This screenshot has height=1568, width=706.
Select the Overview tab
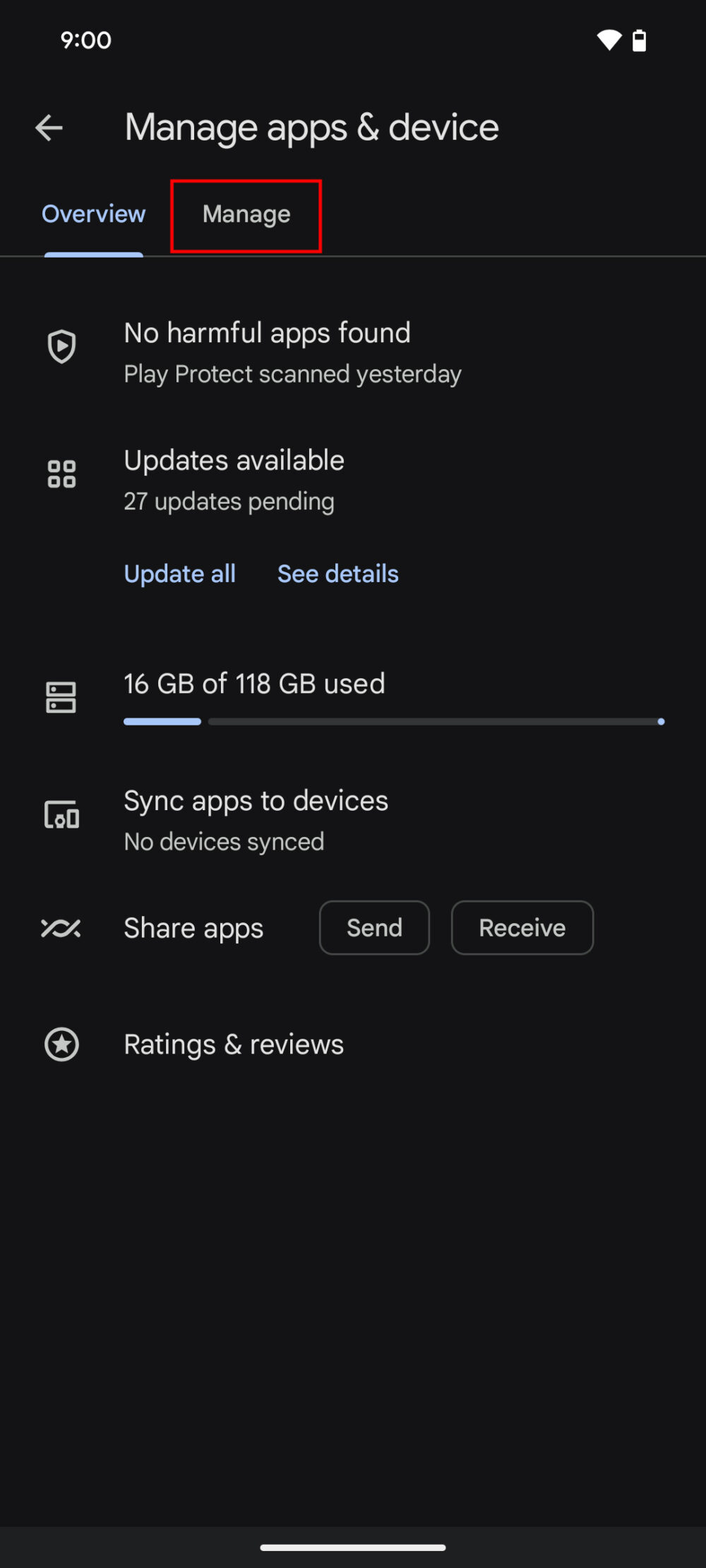tap(93, 214)
